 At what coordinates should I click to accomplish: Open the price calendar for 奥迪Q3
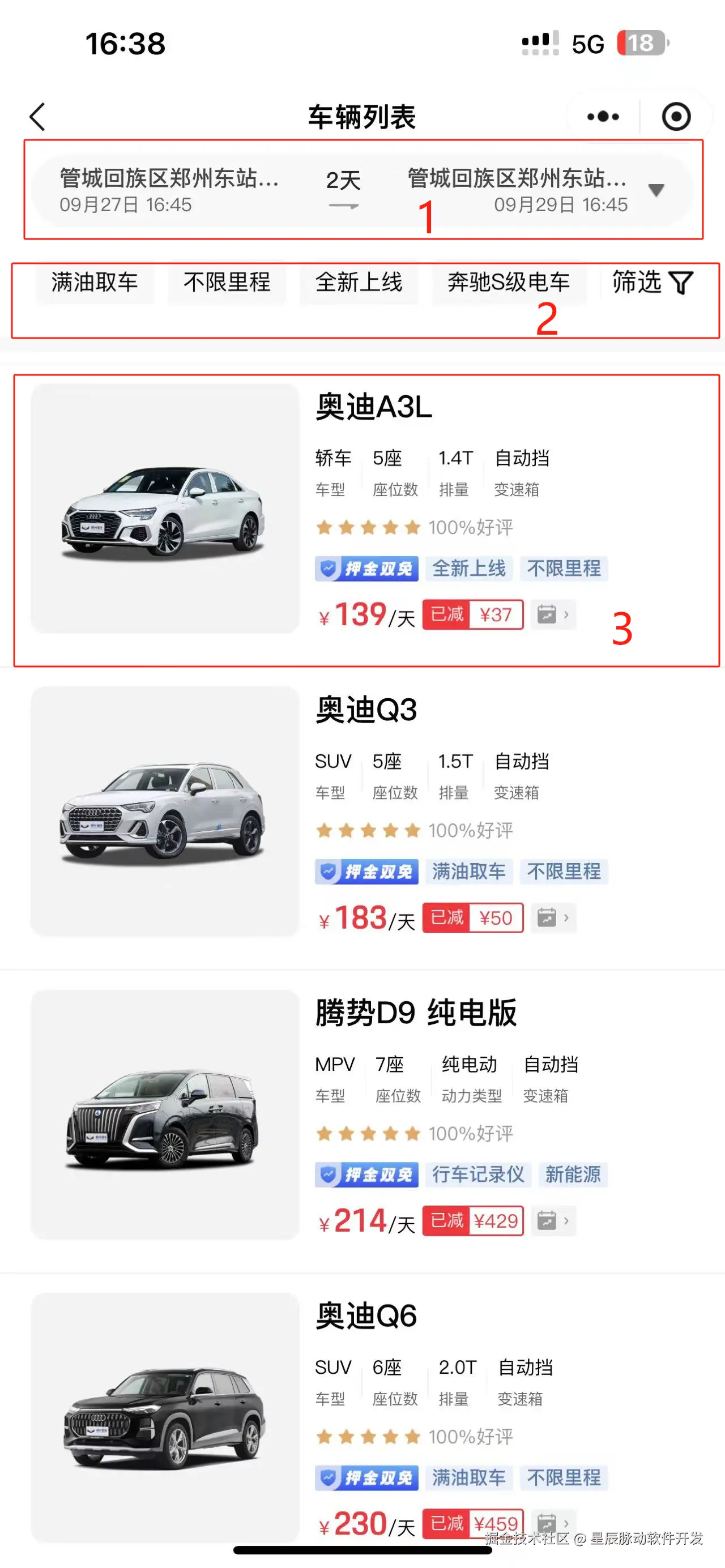(x=553, y=918)
